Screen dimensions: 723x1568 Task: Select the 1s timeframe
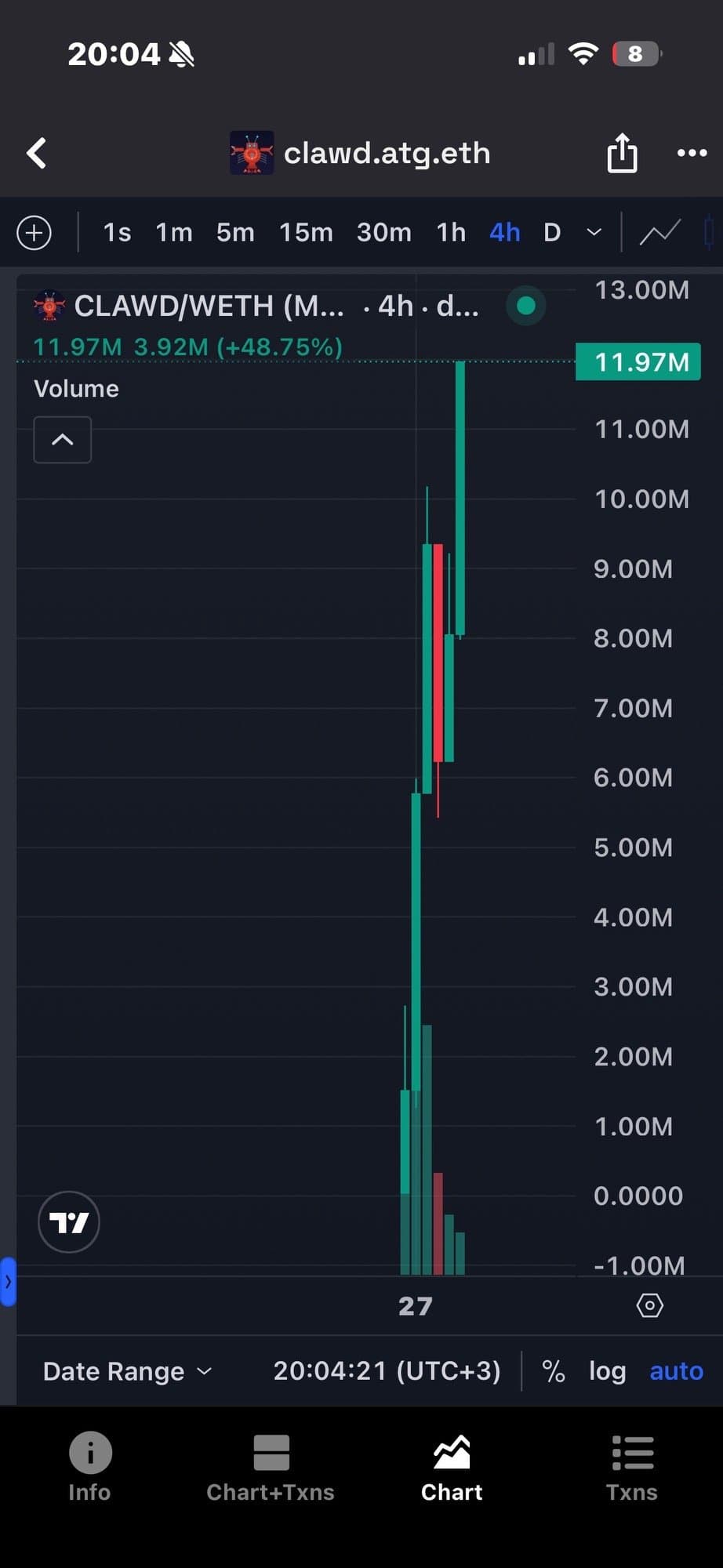pyautogui.click(x=117, y=233)
